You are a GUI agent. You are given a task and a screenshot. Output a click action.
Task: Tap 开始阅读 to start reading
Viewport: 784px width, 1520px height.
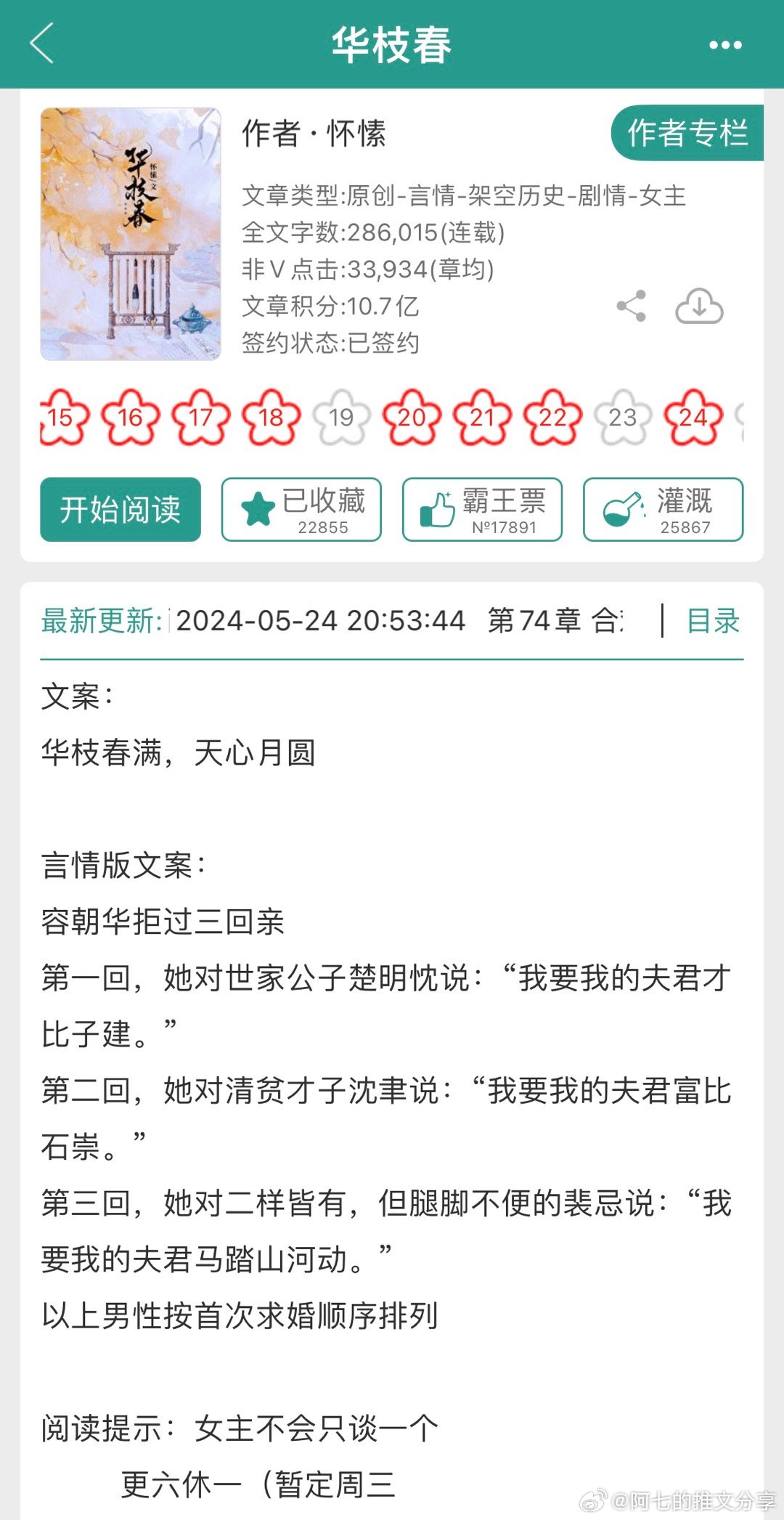pyautogui.click(x=121, y=509)
